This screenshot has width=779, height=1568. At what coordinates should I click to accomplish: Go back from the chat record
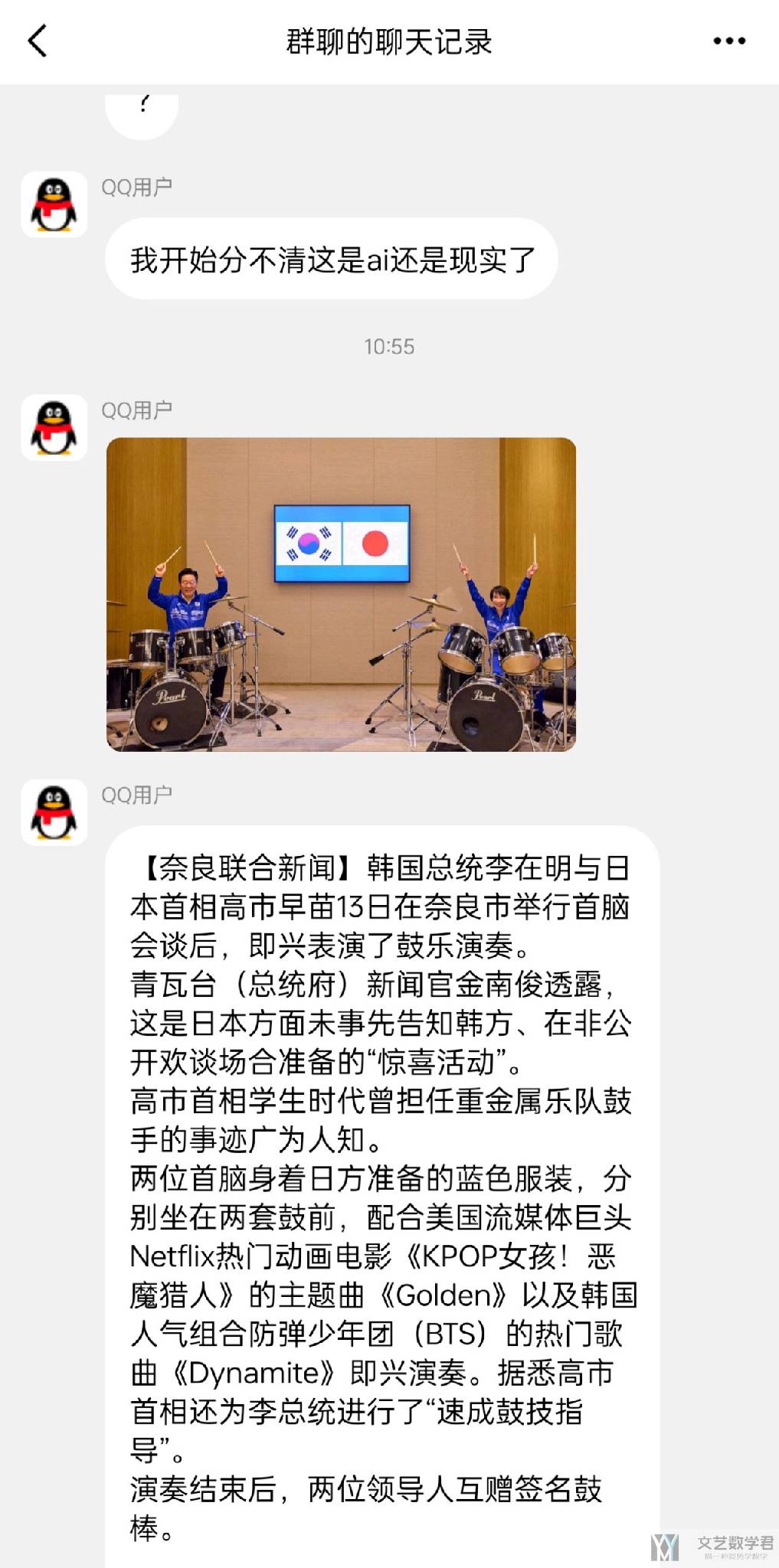[x=37, y=41]
